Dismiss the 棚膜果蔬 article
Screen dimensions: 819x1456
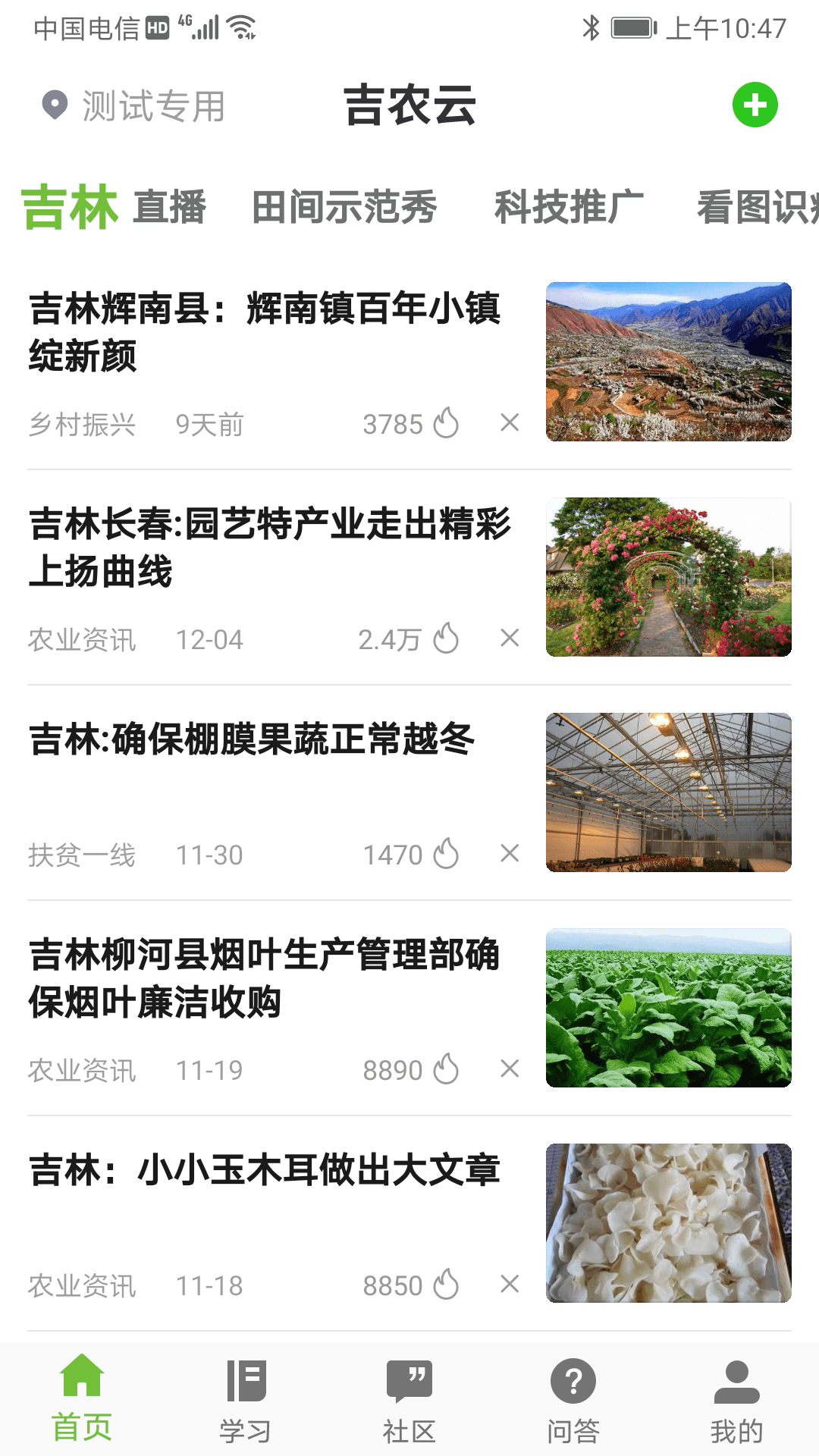click(x=510, y=855)
